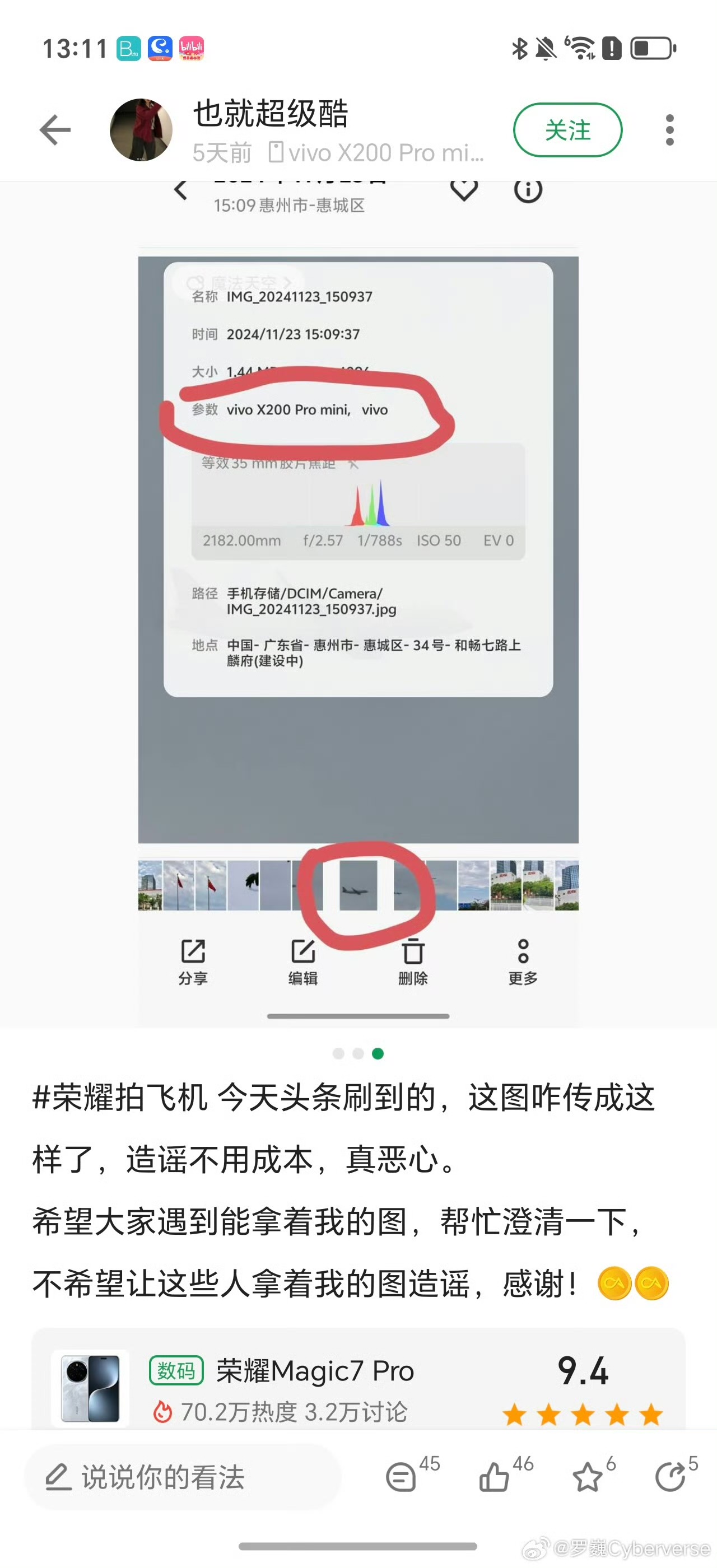Go back using the top-left arrow

click(55, 130)
